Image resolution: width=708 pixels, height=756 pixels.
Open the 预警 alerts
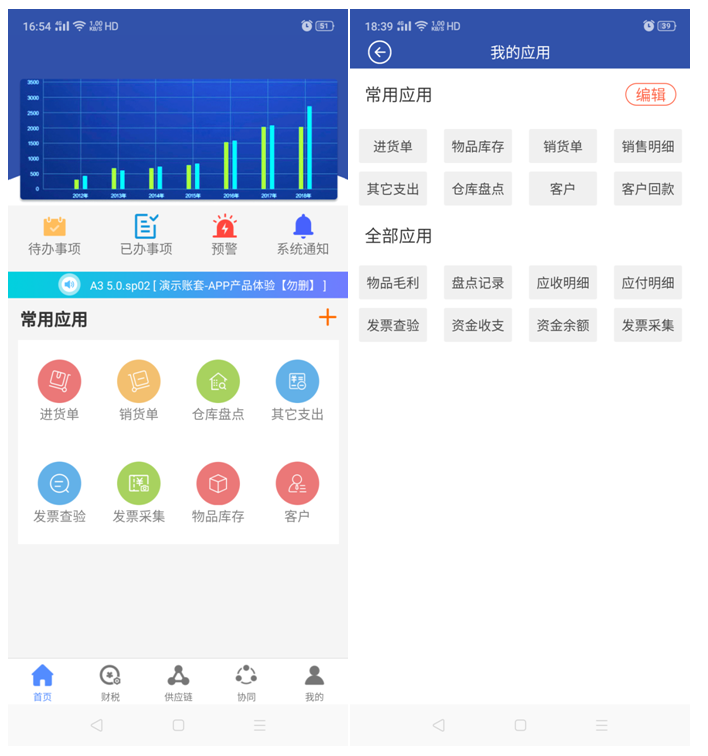pos(225,235)
